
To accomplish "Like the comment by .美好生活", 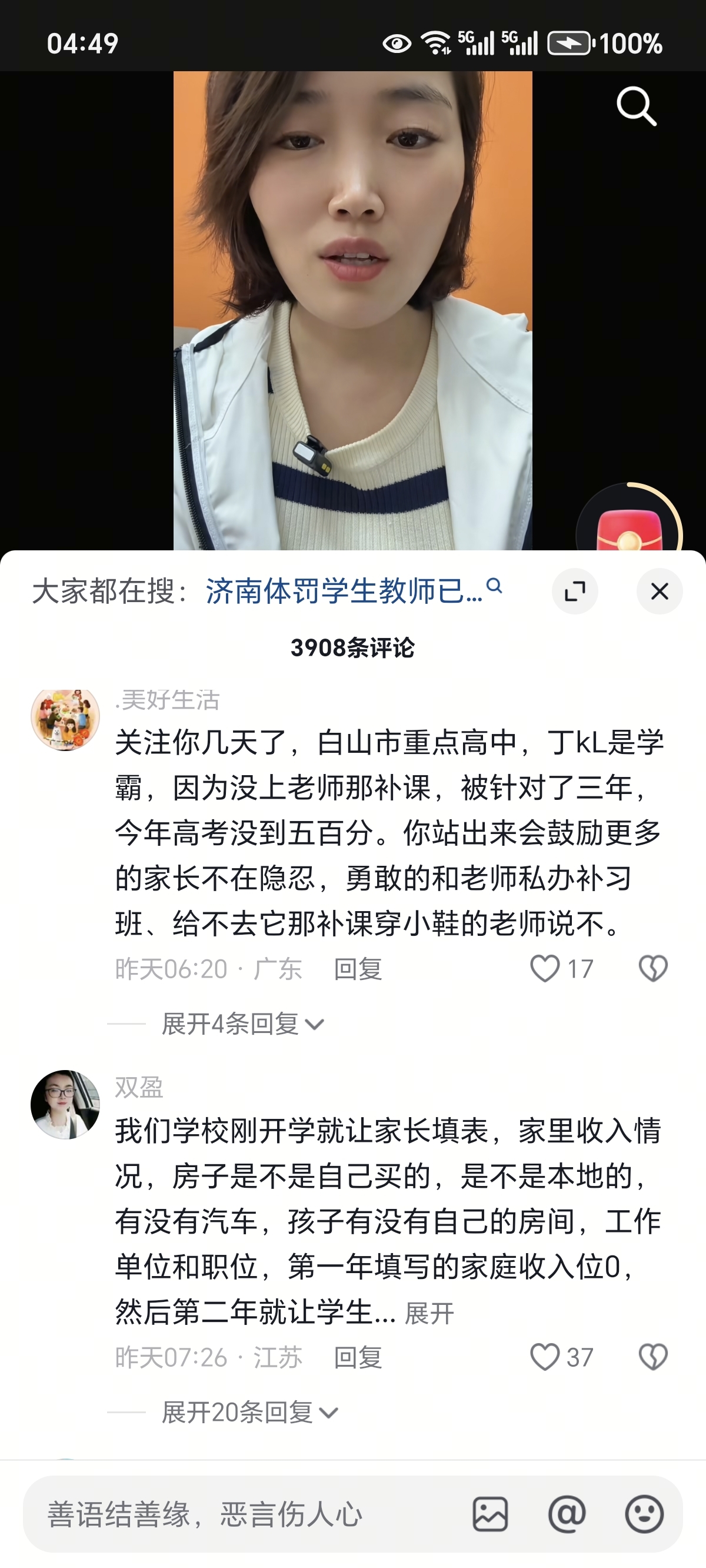I will pyautogui.click(x=545, y=968).
